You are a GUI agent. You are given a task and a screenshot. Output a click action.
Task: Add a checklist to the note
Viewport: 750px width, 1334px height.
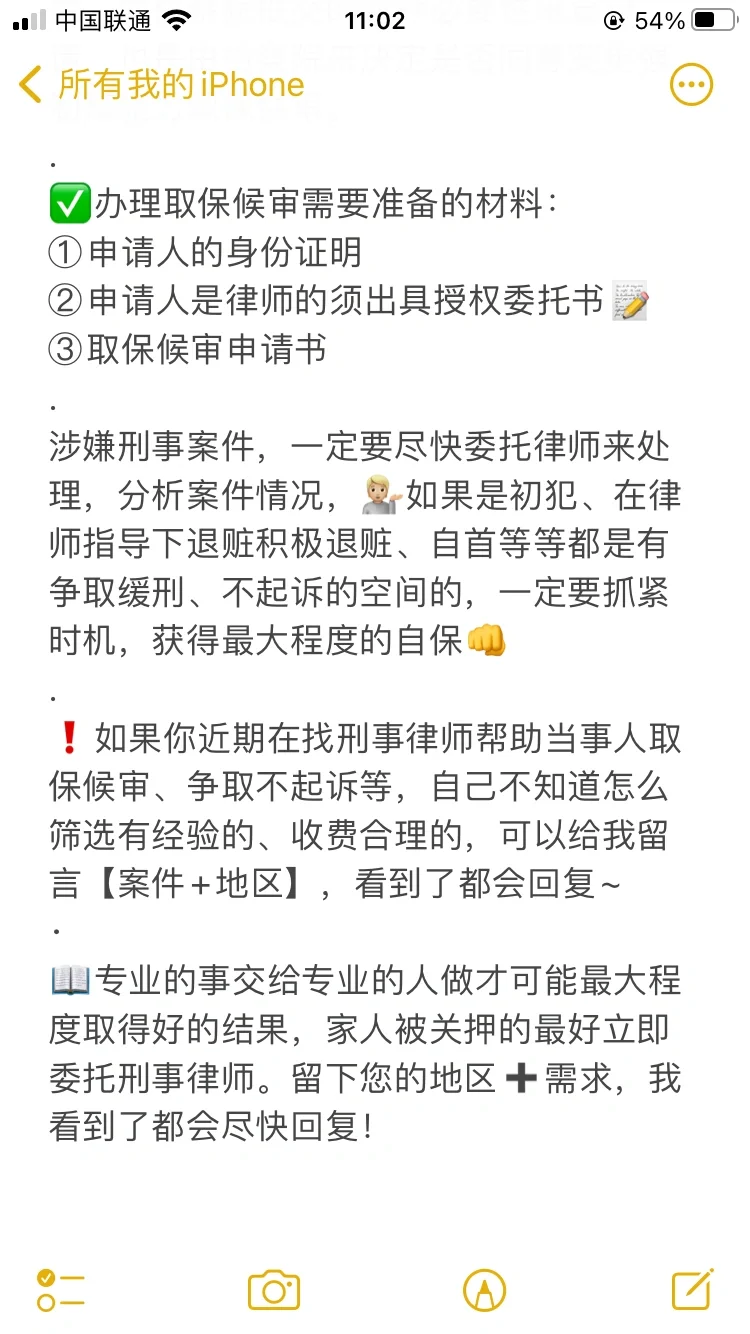point(60,1290)
